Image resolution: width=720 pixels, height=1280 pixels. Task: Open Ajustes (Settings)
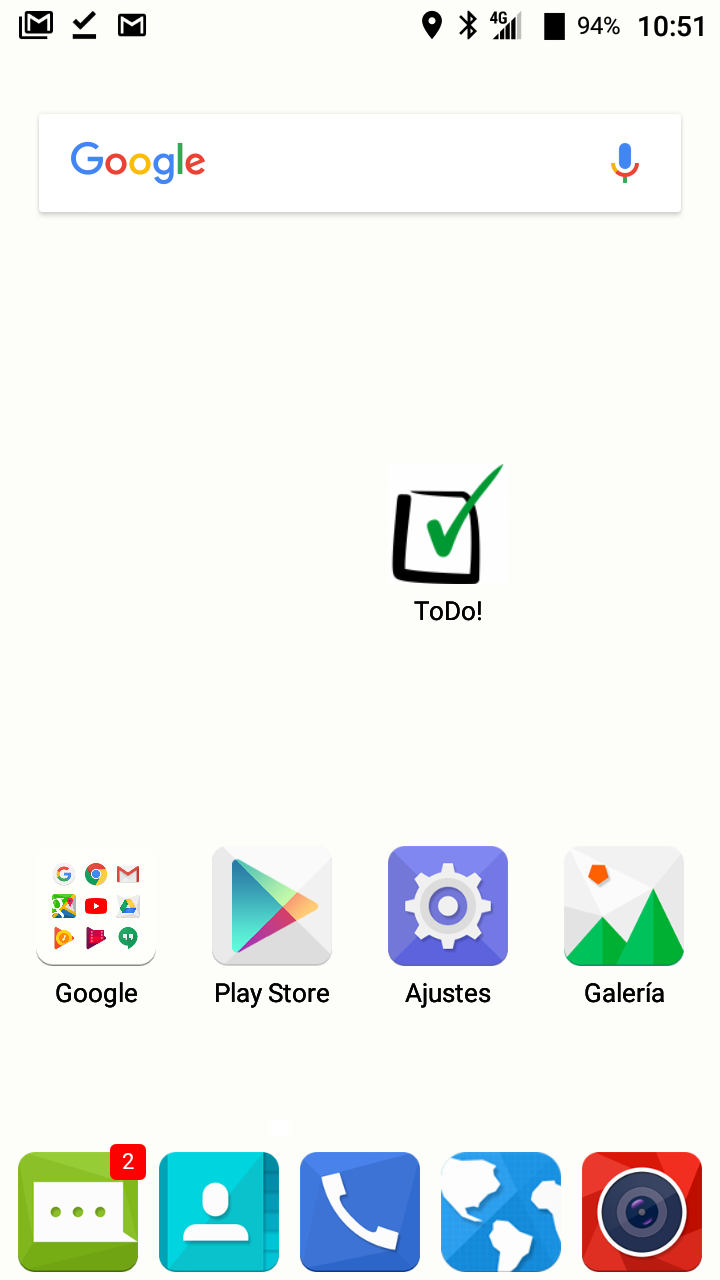(447, 905)
